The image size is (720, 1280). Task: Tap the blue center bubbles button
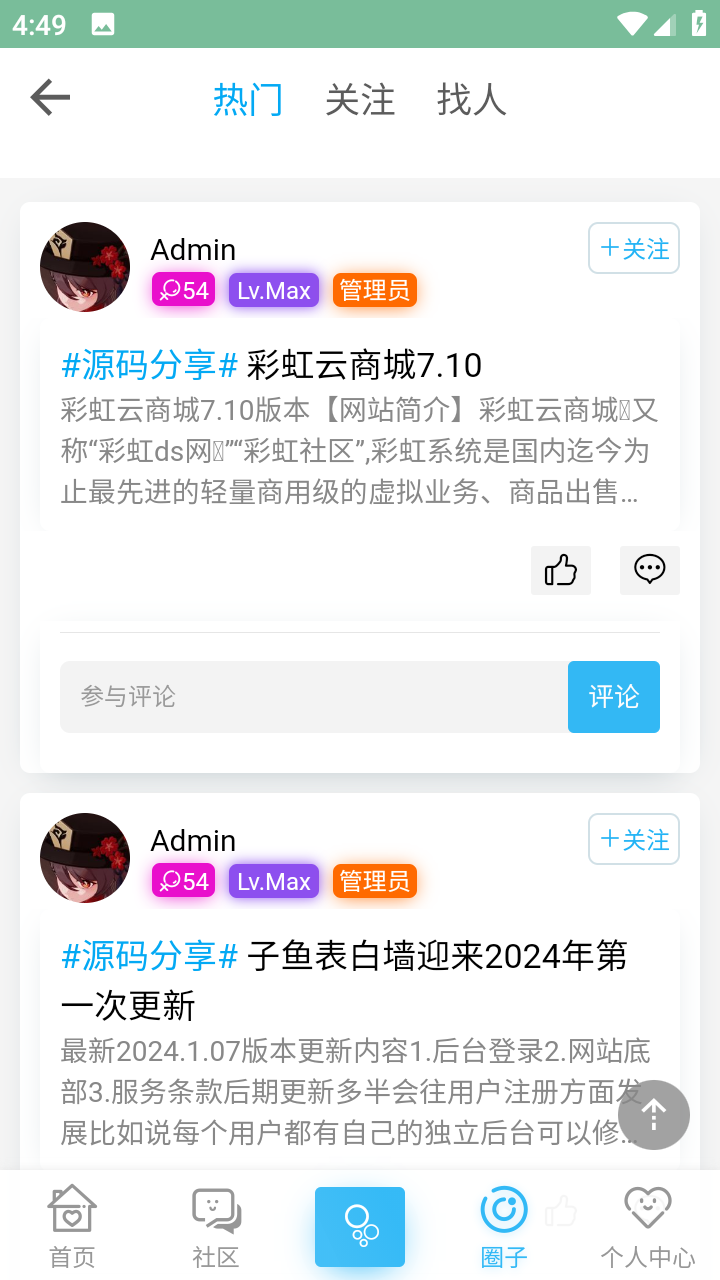(360, 1227)
